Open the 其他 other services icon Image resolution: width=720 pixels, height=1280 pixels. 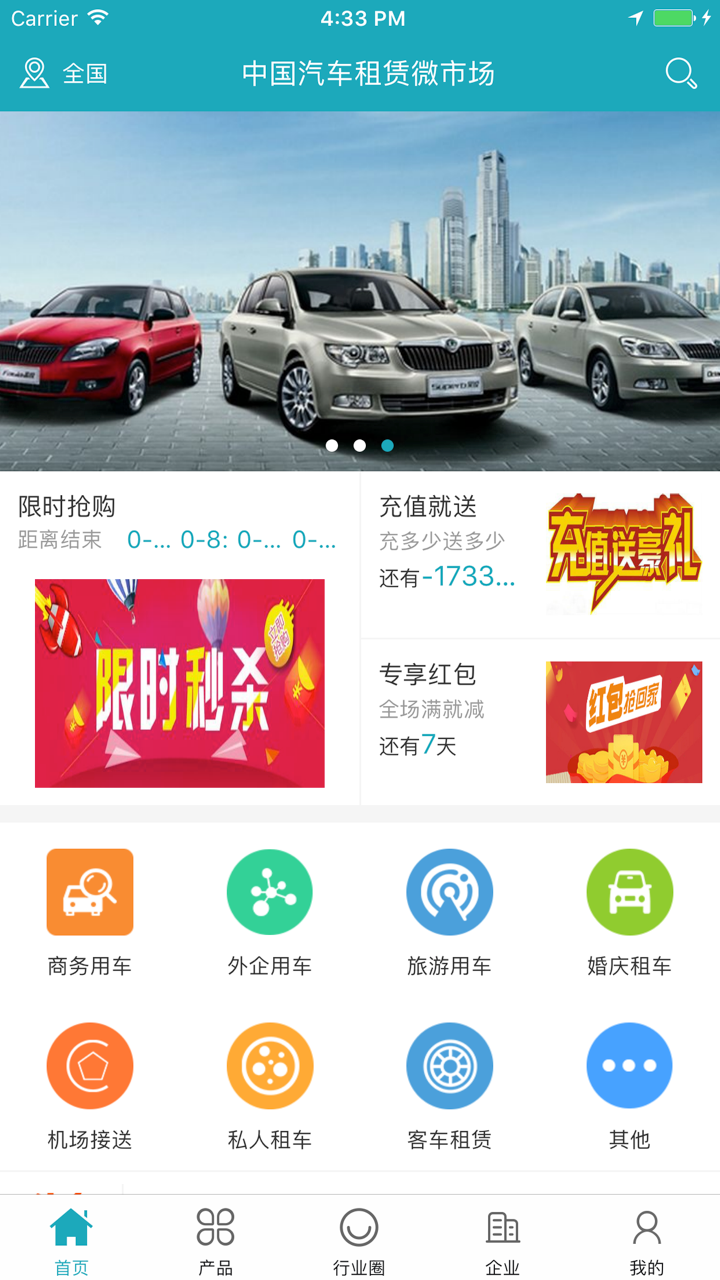coord(630,1065)
